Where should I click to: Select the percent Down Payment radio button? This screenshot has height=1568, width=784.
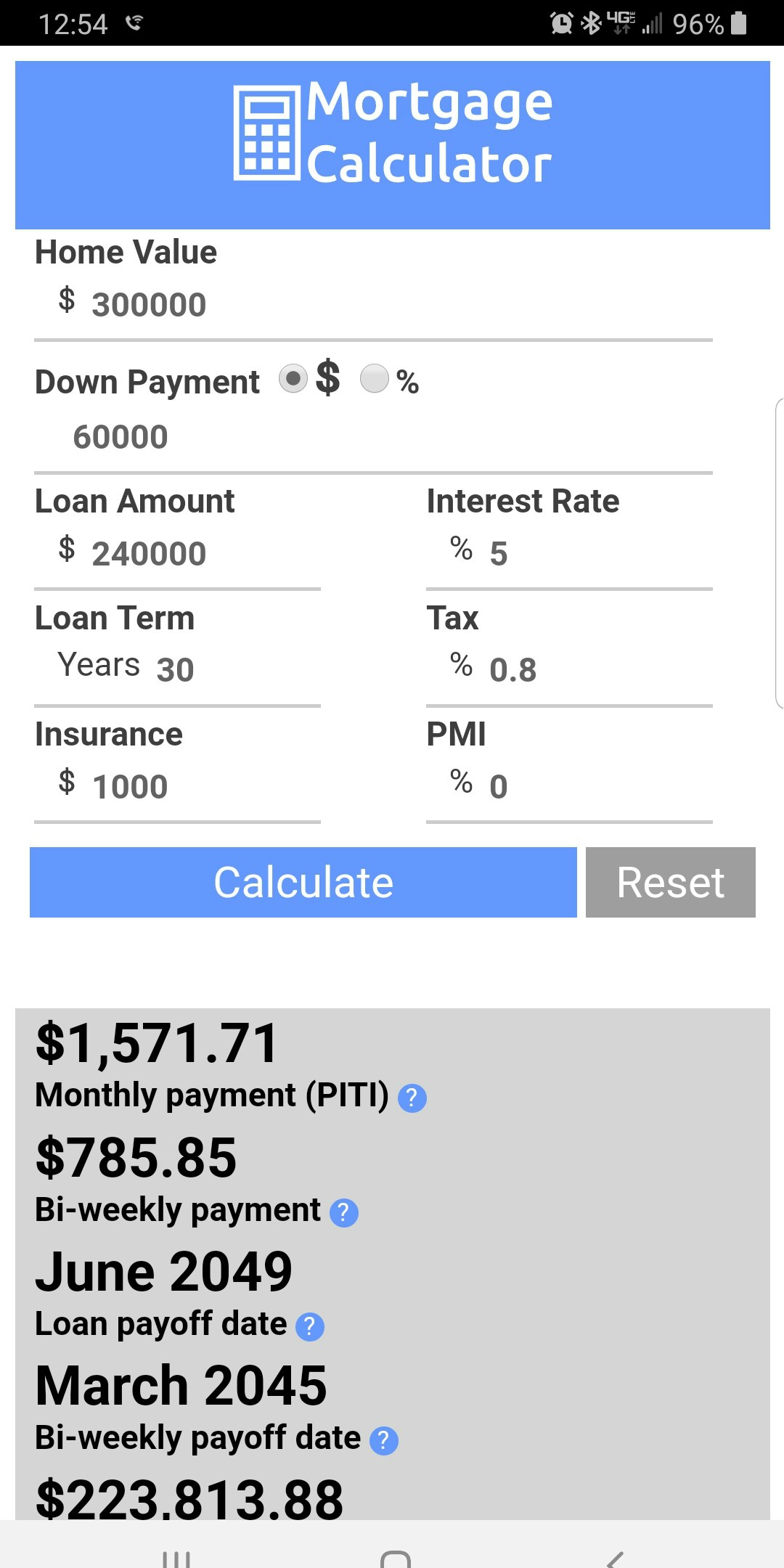[374, 380]
